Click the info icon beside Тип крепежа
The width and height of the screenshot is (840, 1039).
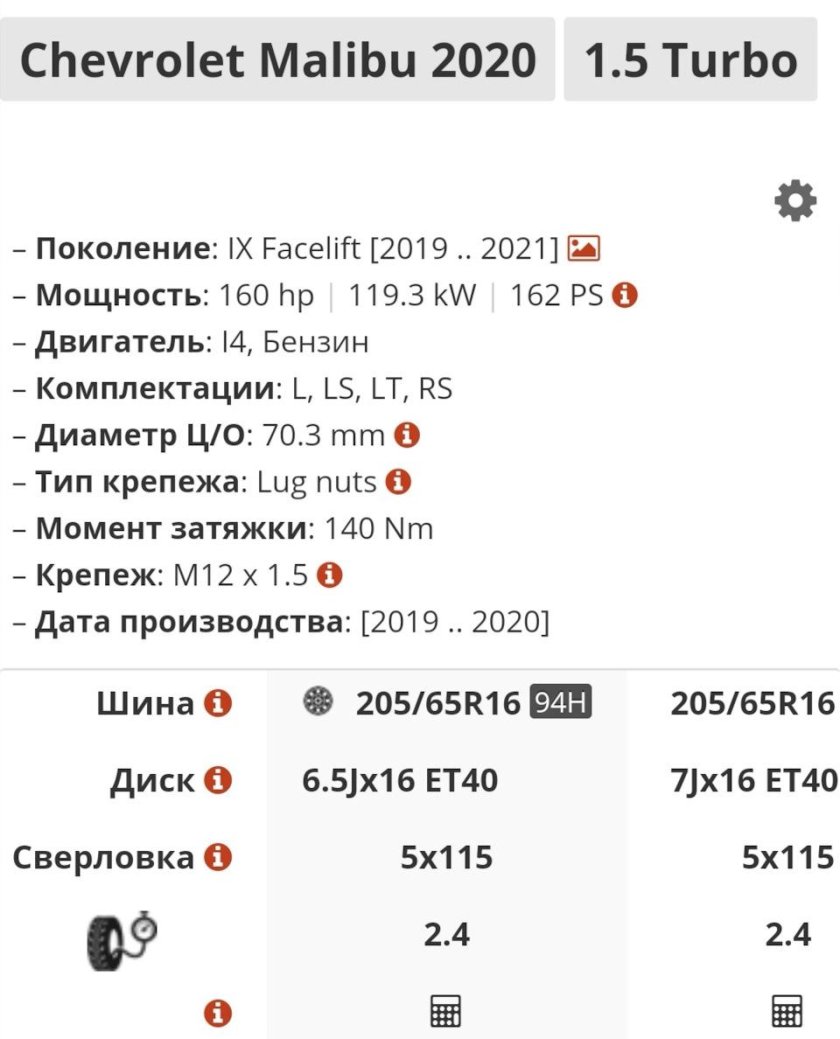[x=396, y=481]
